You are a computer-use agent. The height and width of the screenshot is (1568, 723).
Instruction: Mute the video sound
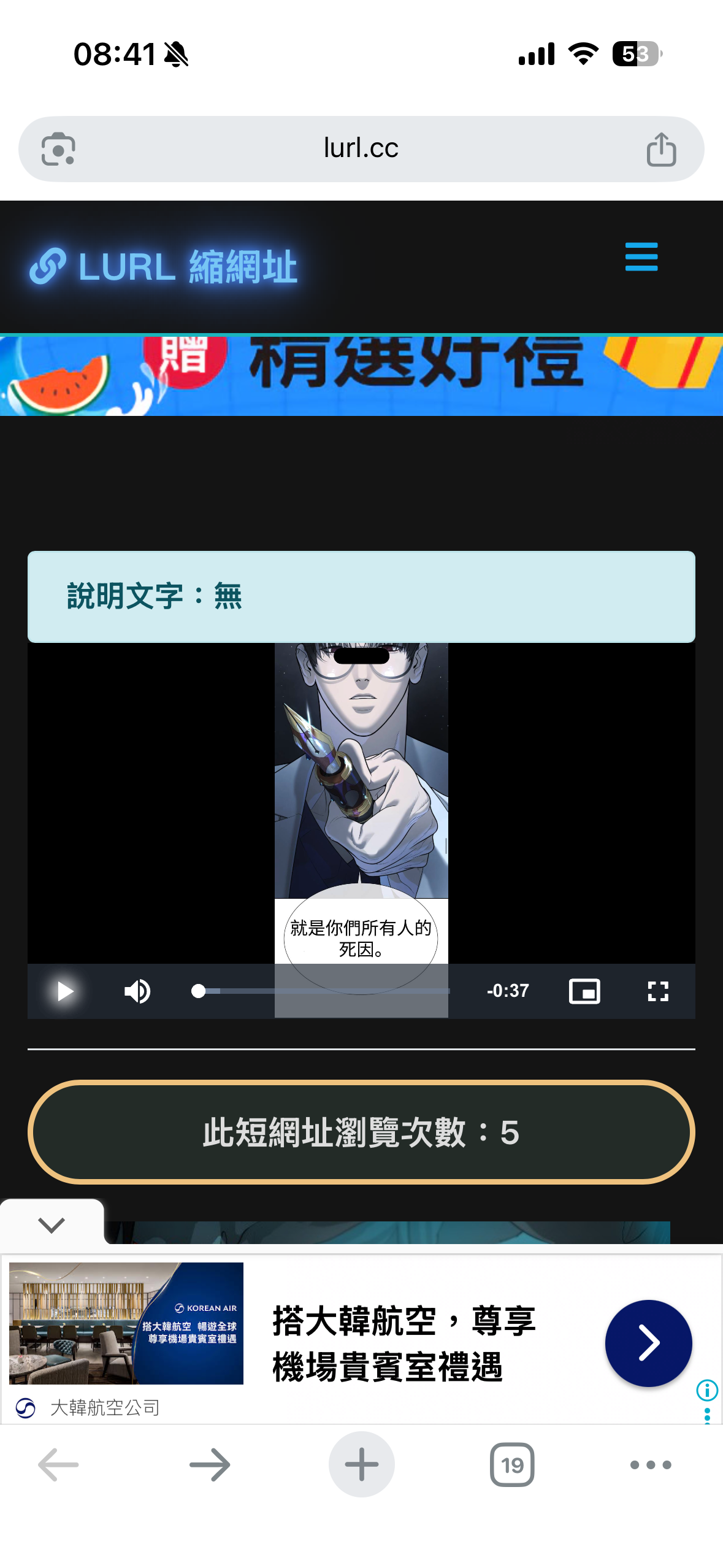[137, 991]
